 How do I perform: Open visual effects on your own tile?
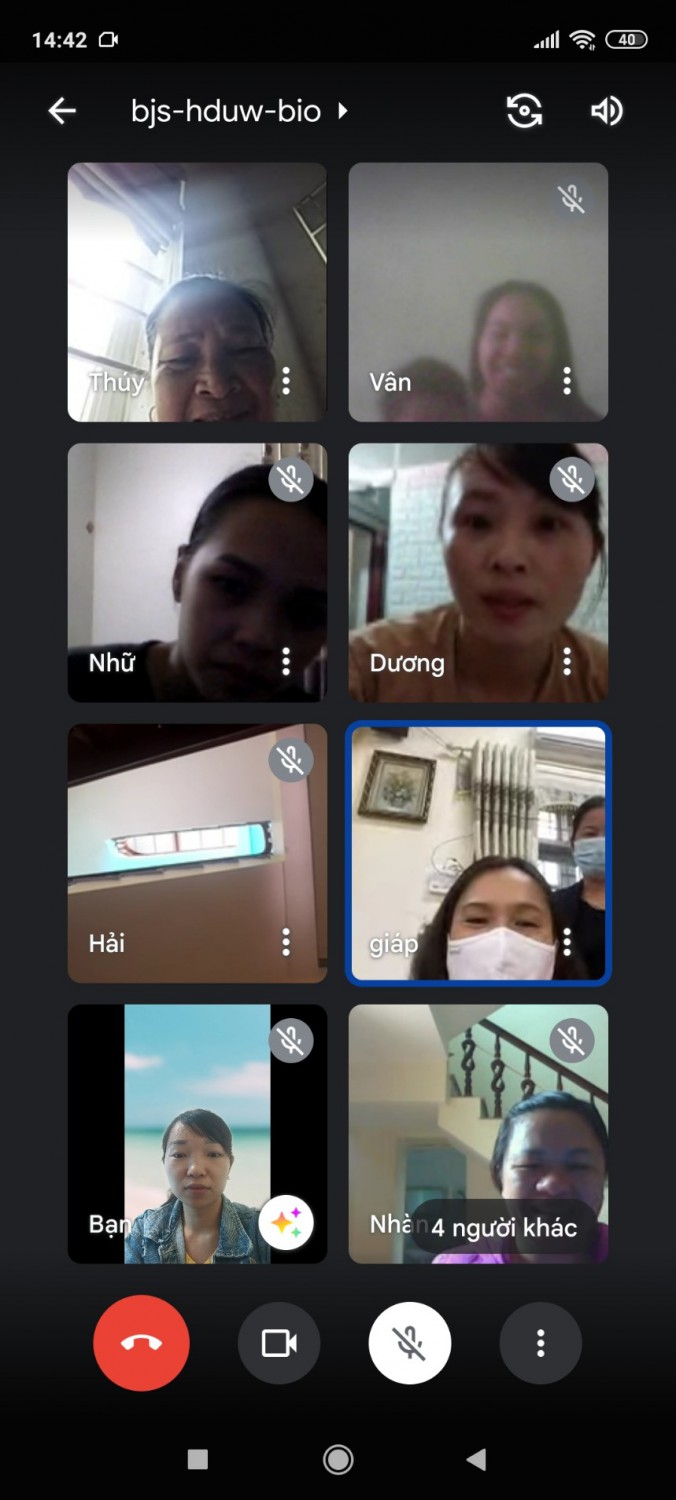[286, 1222]
